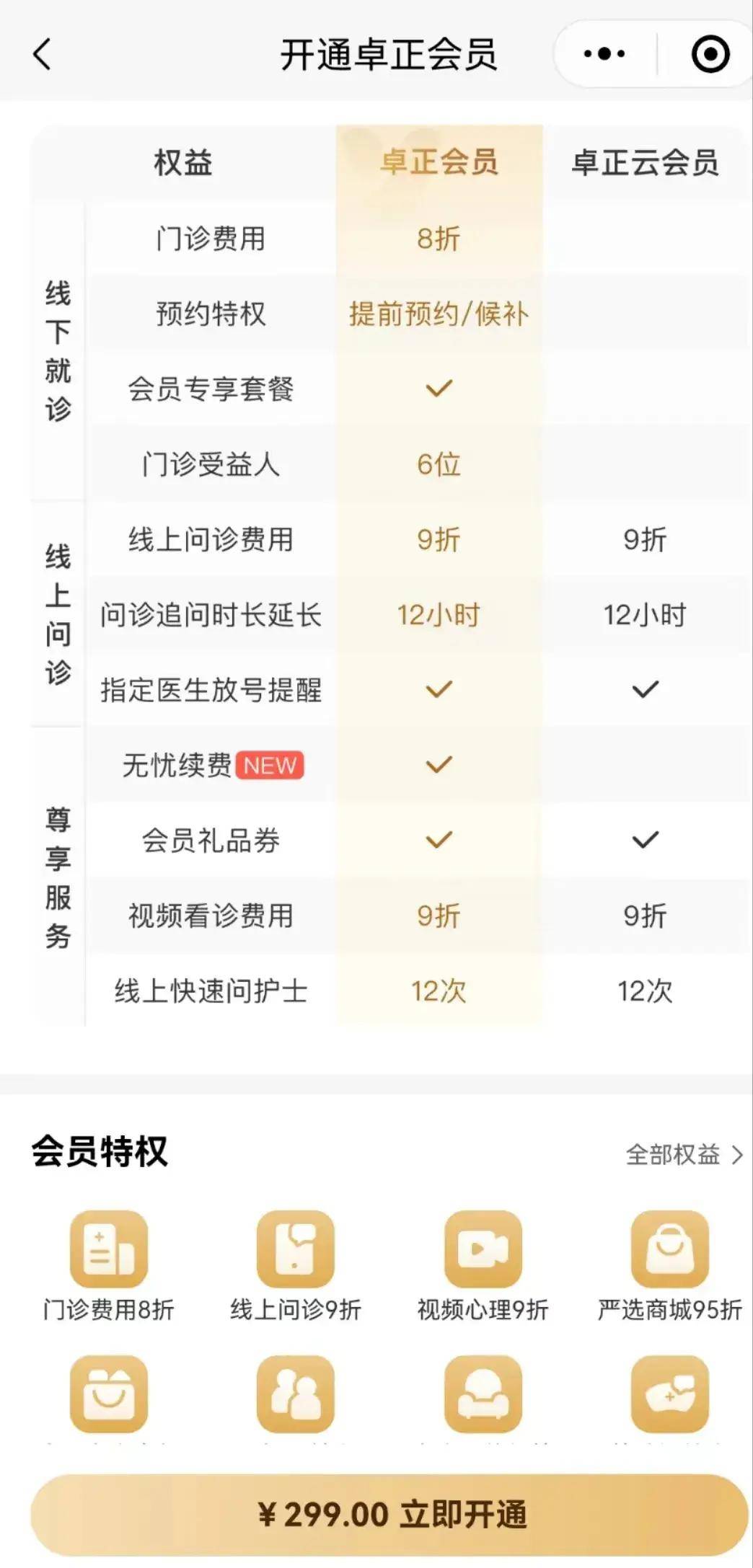Viewport: 753px width, 1568px height.
Task: Open the 视频心理9折 privilege
Action: (483, 1267)
